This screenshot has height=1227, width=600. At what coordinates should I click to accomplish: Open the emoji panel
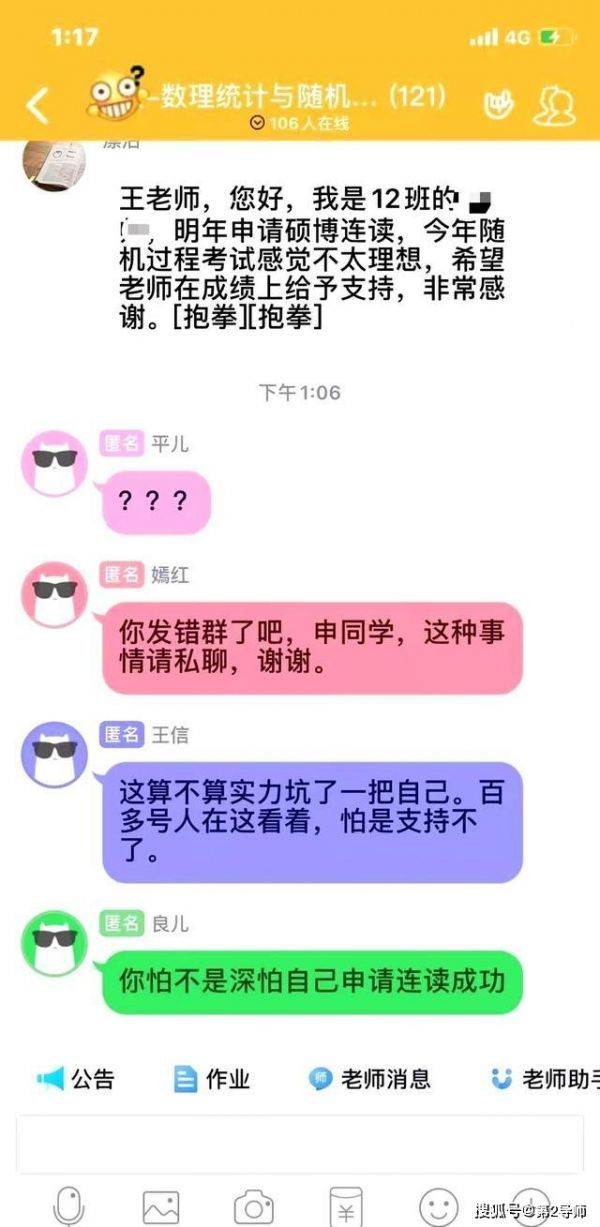[x=438, y=1206]
